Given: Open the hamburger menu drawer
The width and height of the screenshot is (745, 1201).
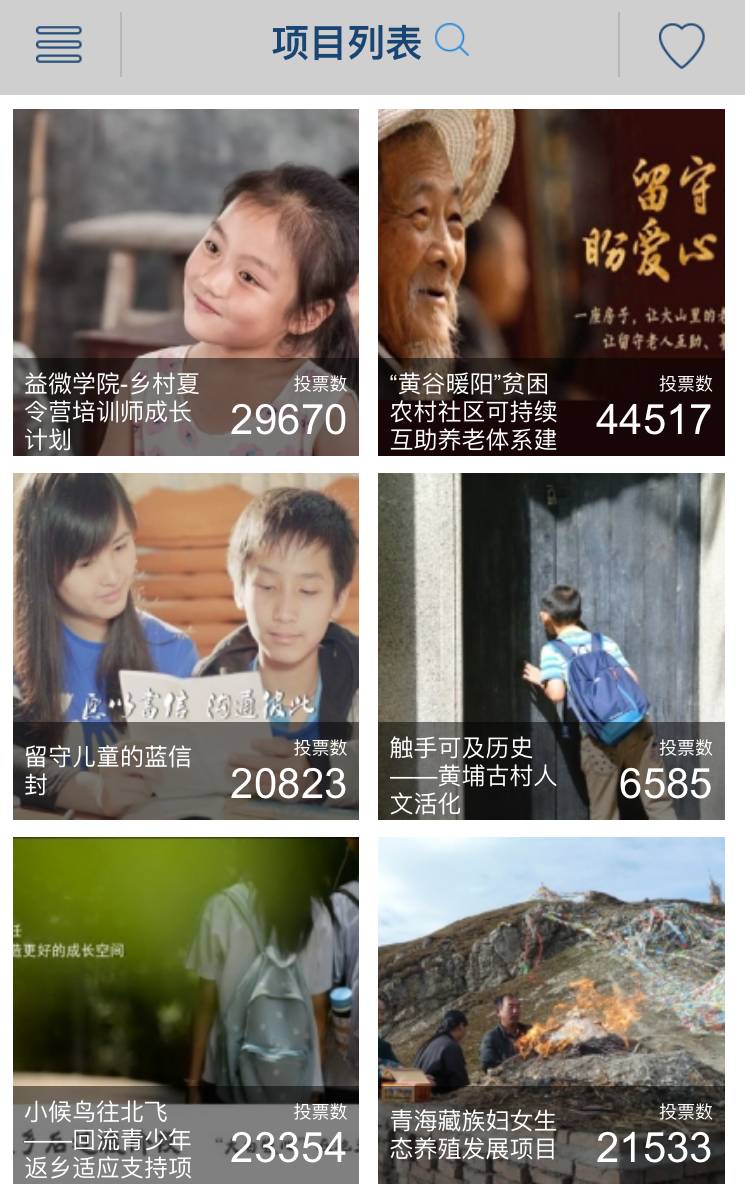Looking at the screenshot, I should (59, 45).
